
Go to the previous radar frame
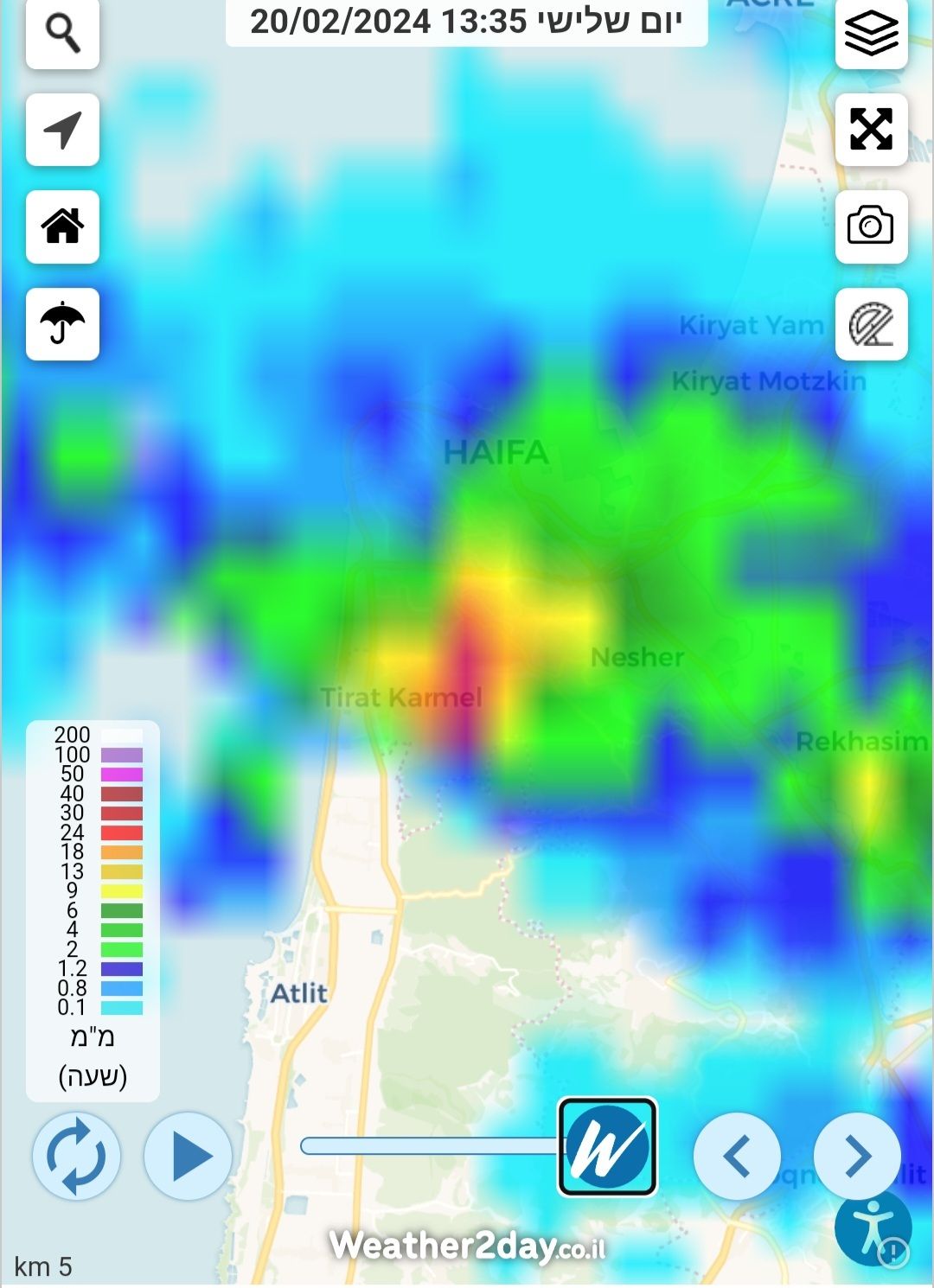[x=737, y=1156]
